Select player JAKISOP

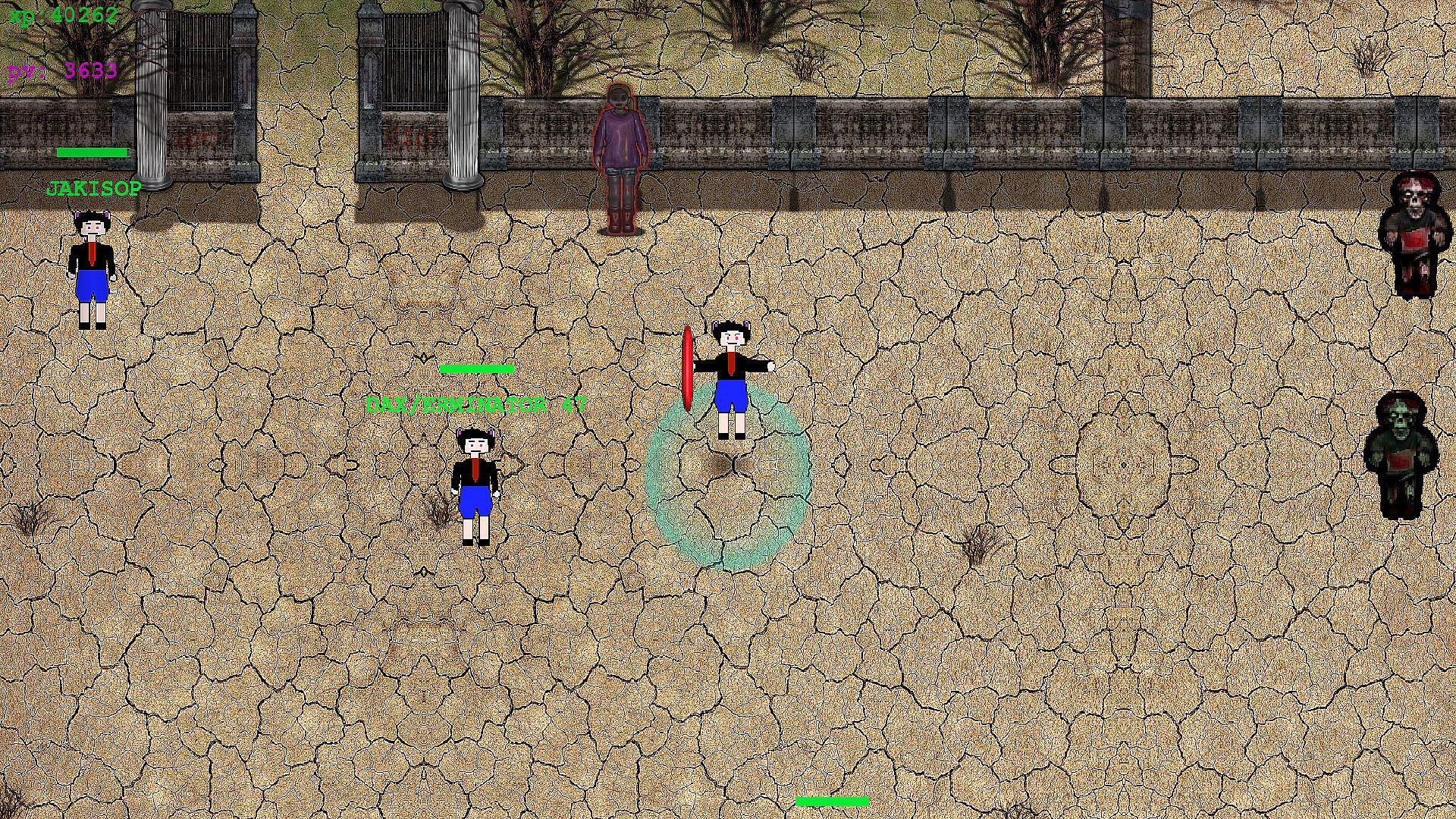pos(93,269)
